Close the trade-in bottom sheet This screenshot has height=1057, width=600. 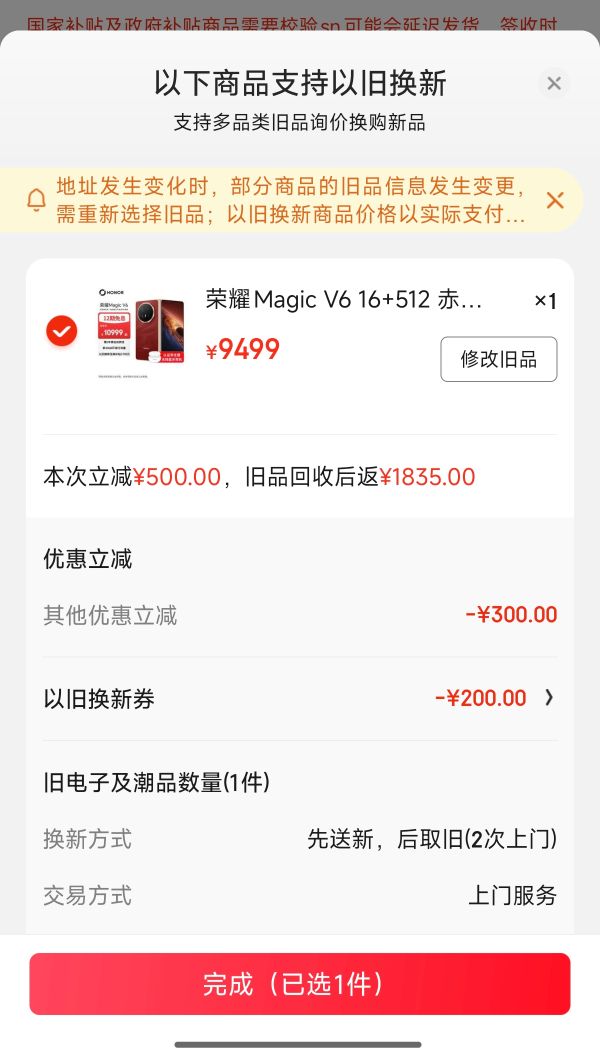point(554,83)
